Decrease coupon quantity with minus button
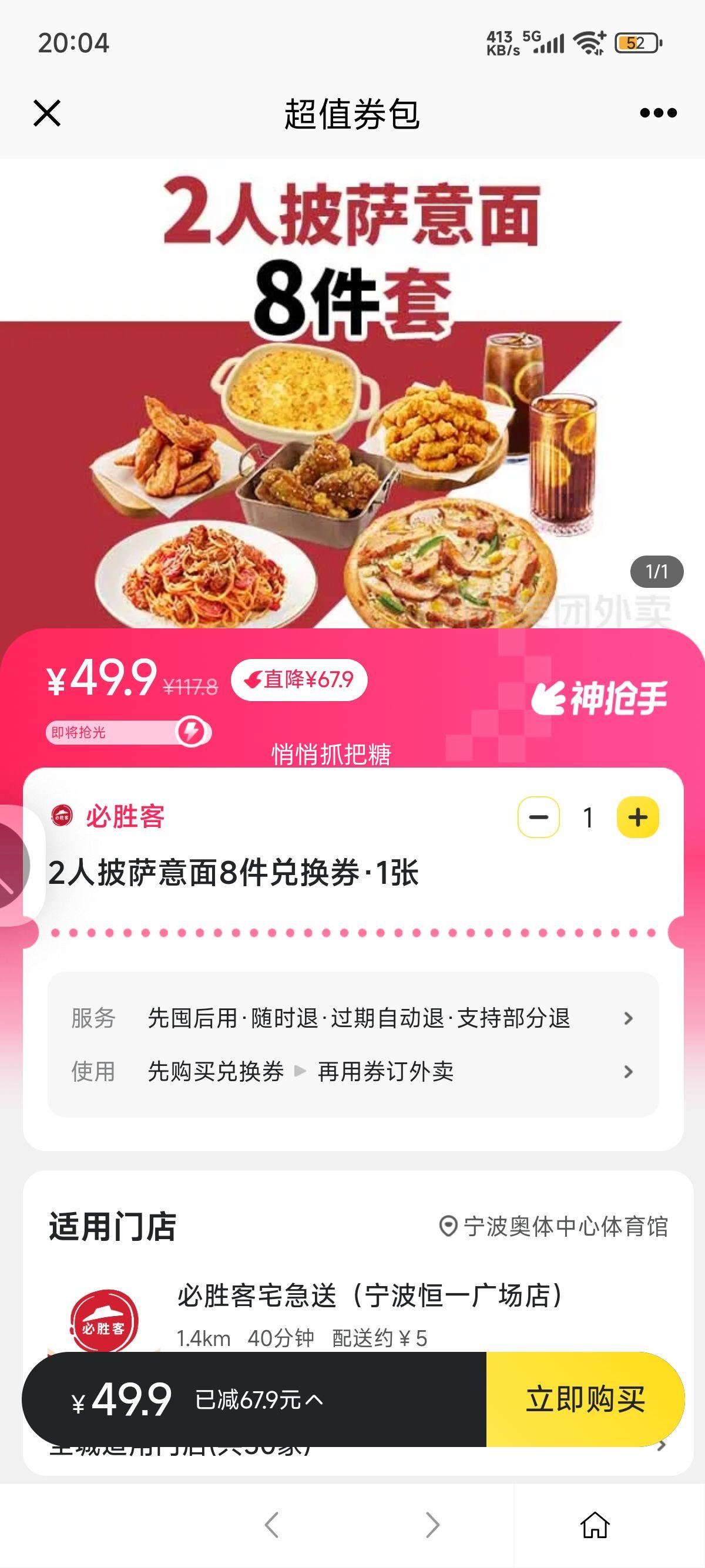 [538, 817]
